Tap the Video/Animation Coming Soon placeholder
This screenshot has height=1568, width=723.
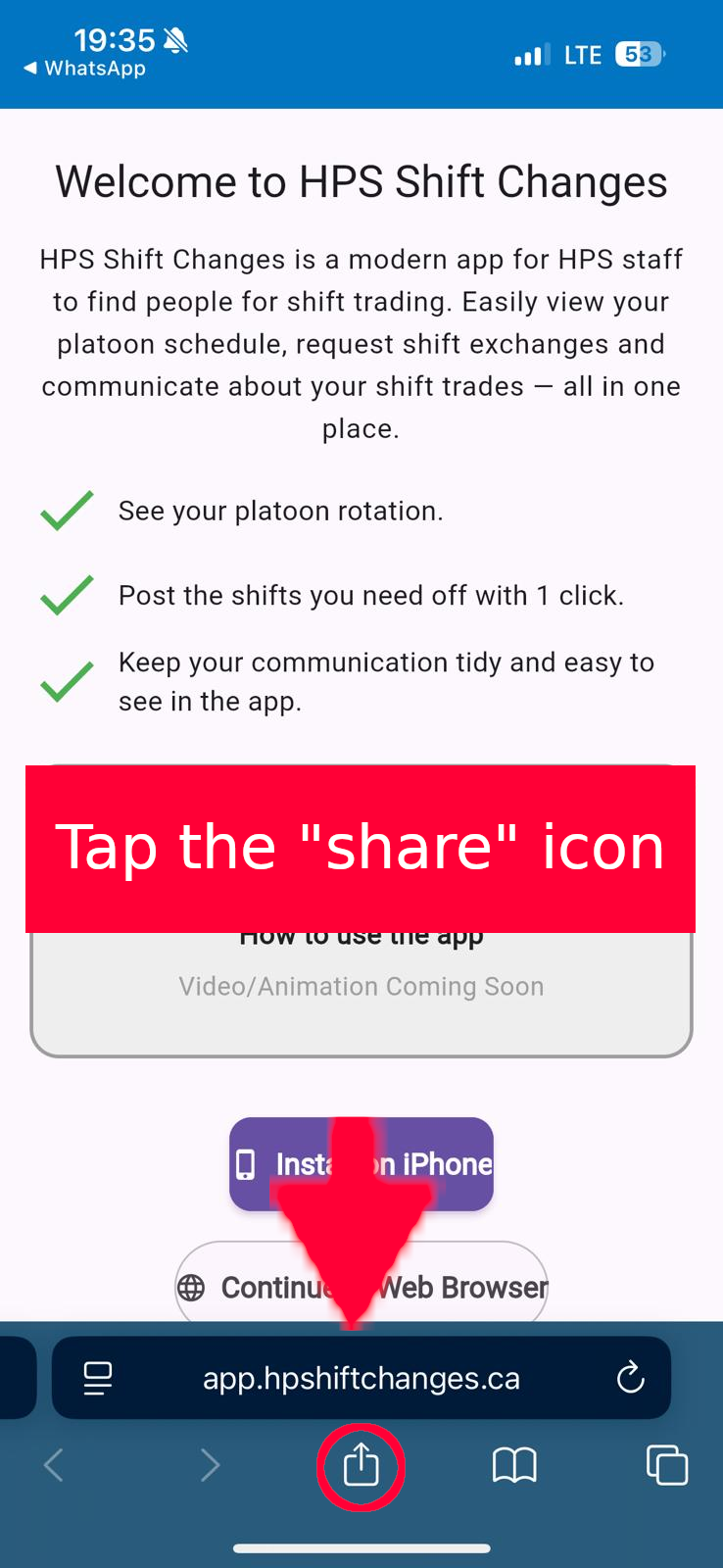[361, 987]
